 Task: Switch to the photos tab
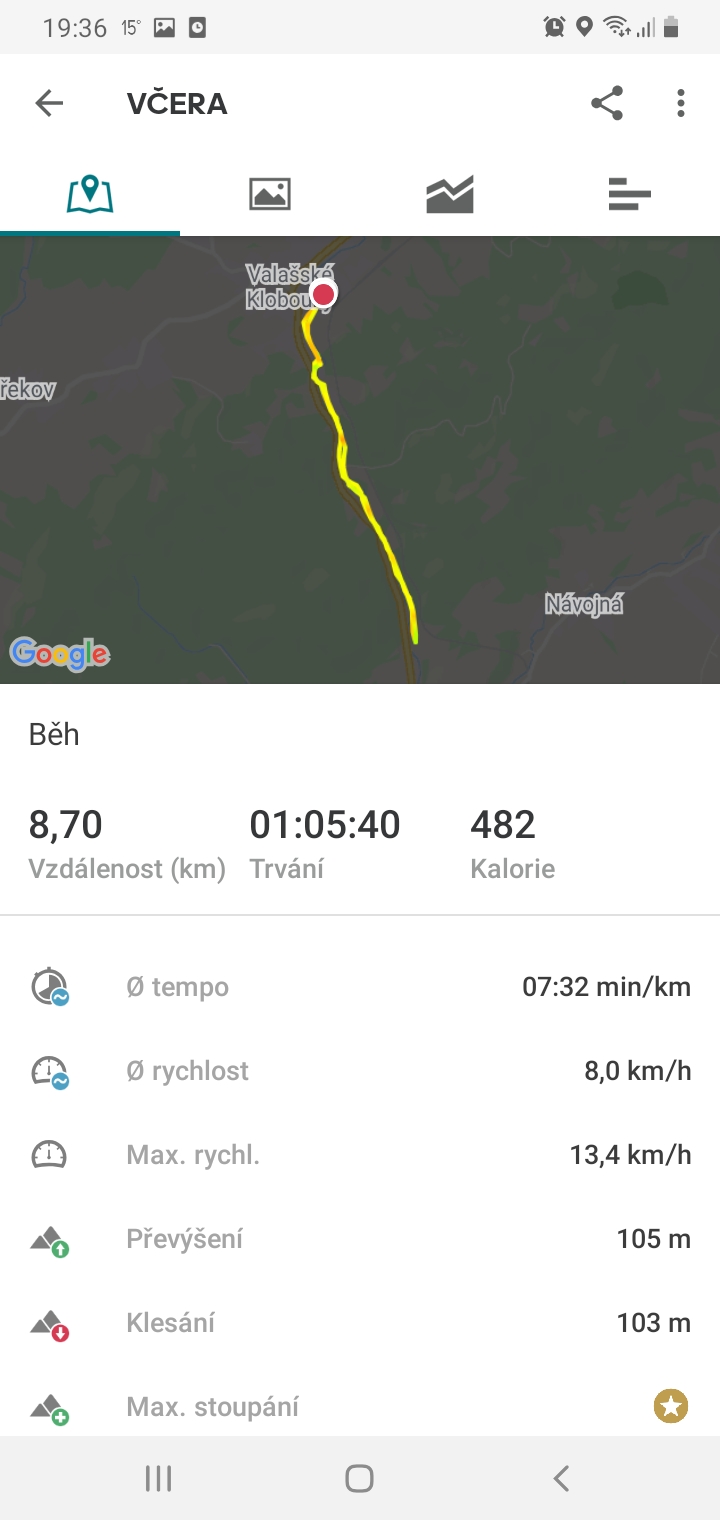[x=270, y=194]
